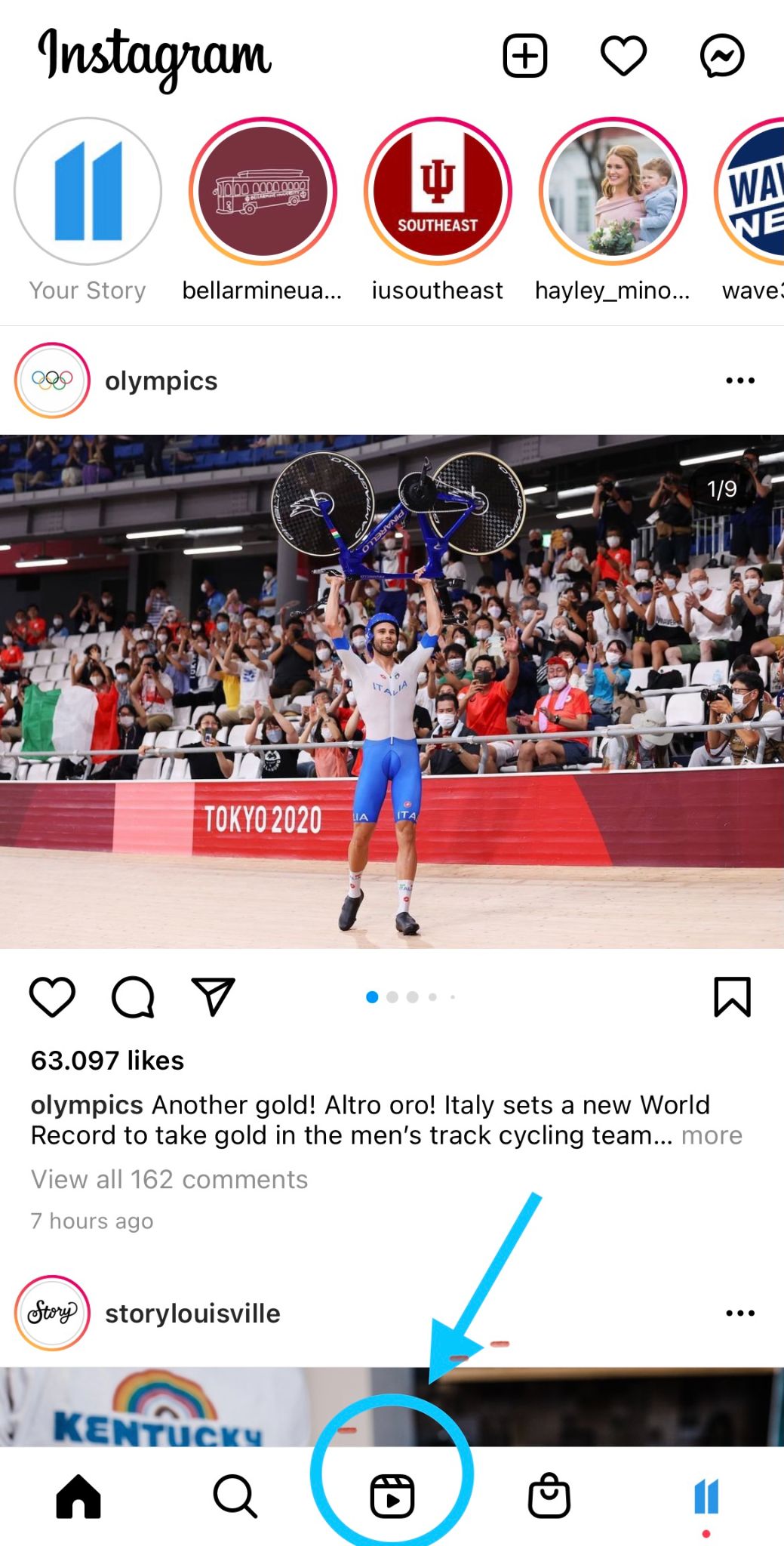Open options menu on storylouisville post
784x1546 pixels.
click(739, 1313)
